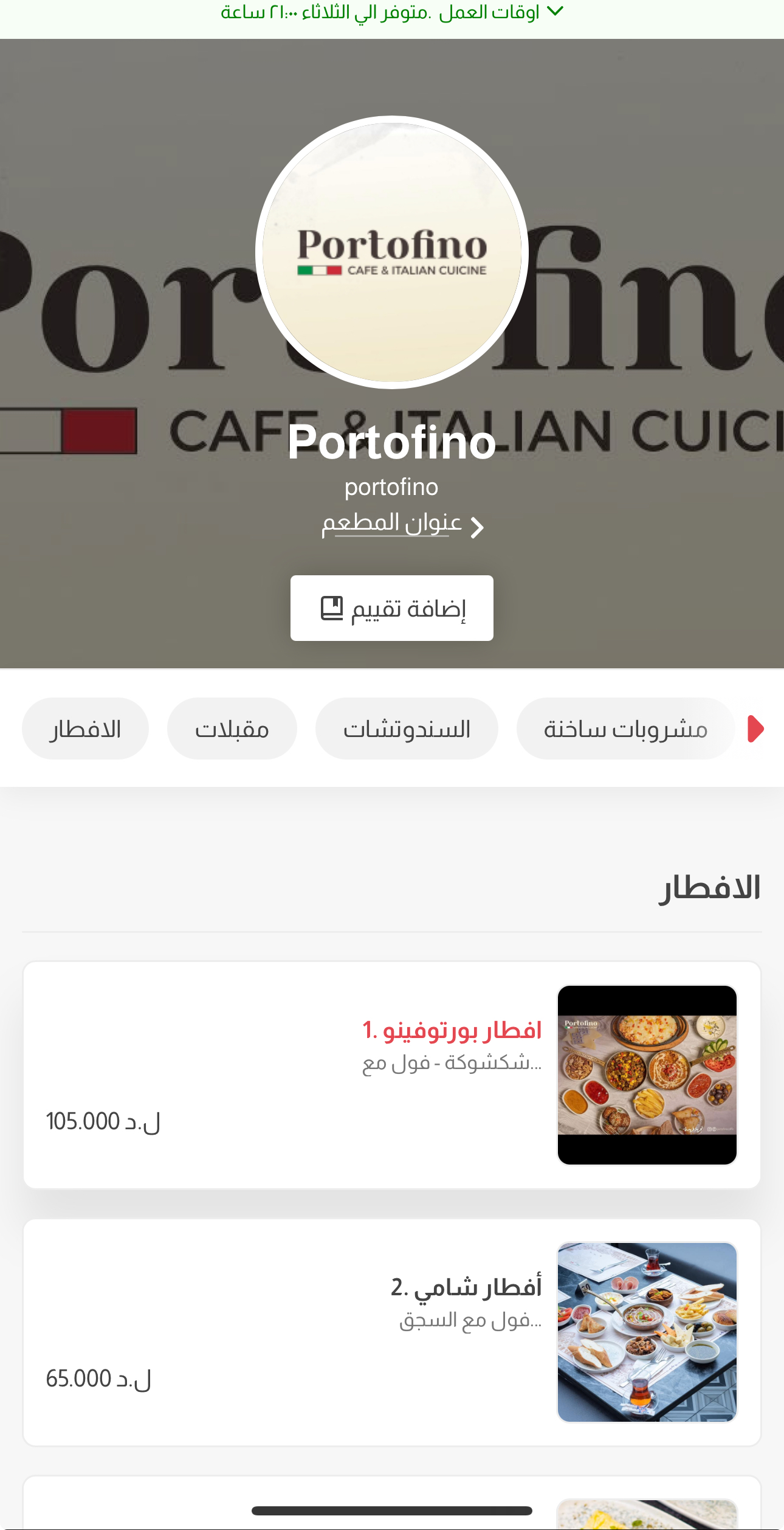This screenshot has height=1530, width=784.
Task: Switch to the السندوتشات category chip
Action: coord(407,729)
